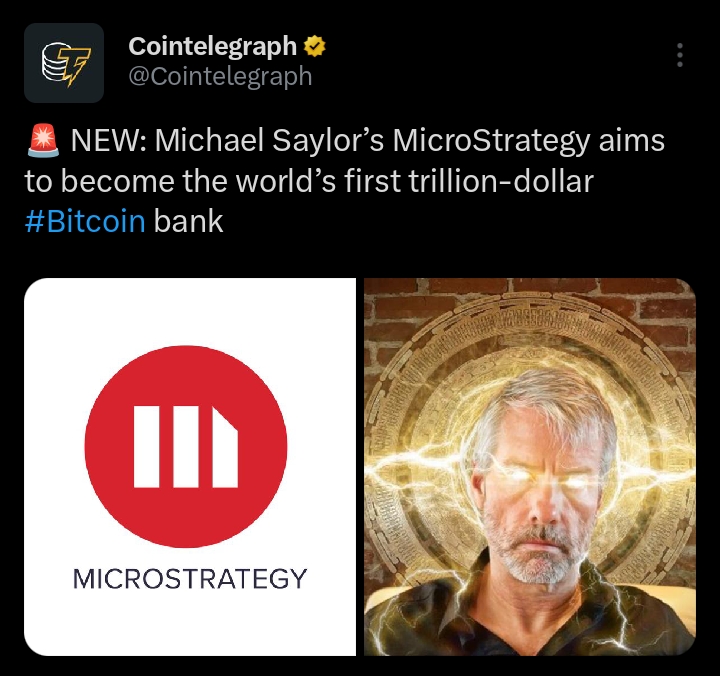This screenshot has width=720, height=676.
Task: Open the post's three-dot overflow menu
Action: 681,56
